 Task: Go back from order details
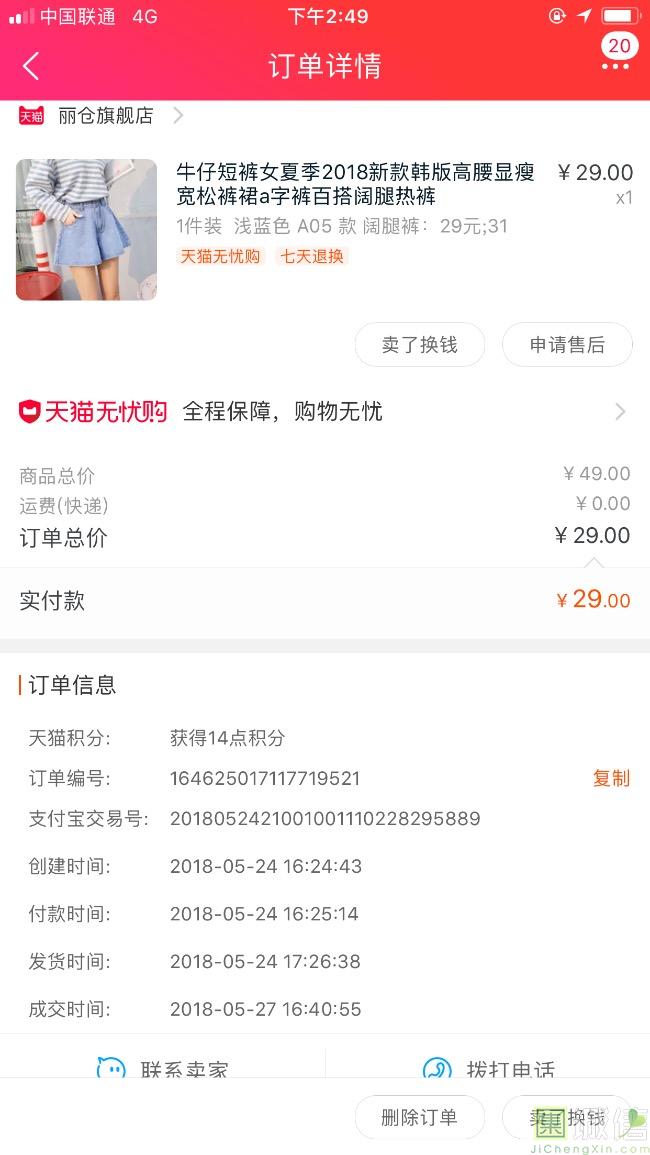pos(31,66)
